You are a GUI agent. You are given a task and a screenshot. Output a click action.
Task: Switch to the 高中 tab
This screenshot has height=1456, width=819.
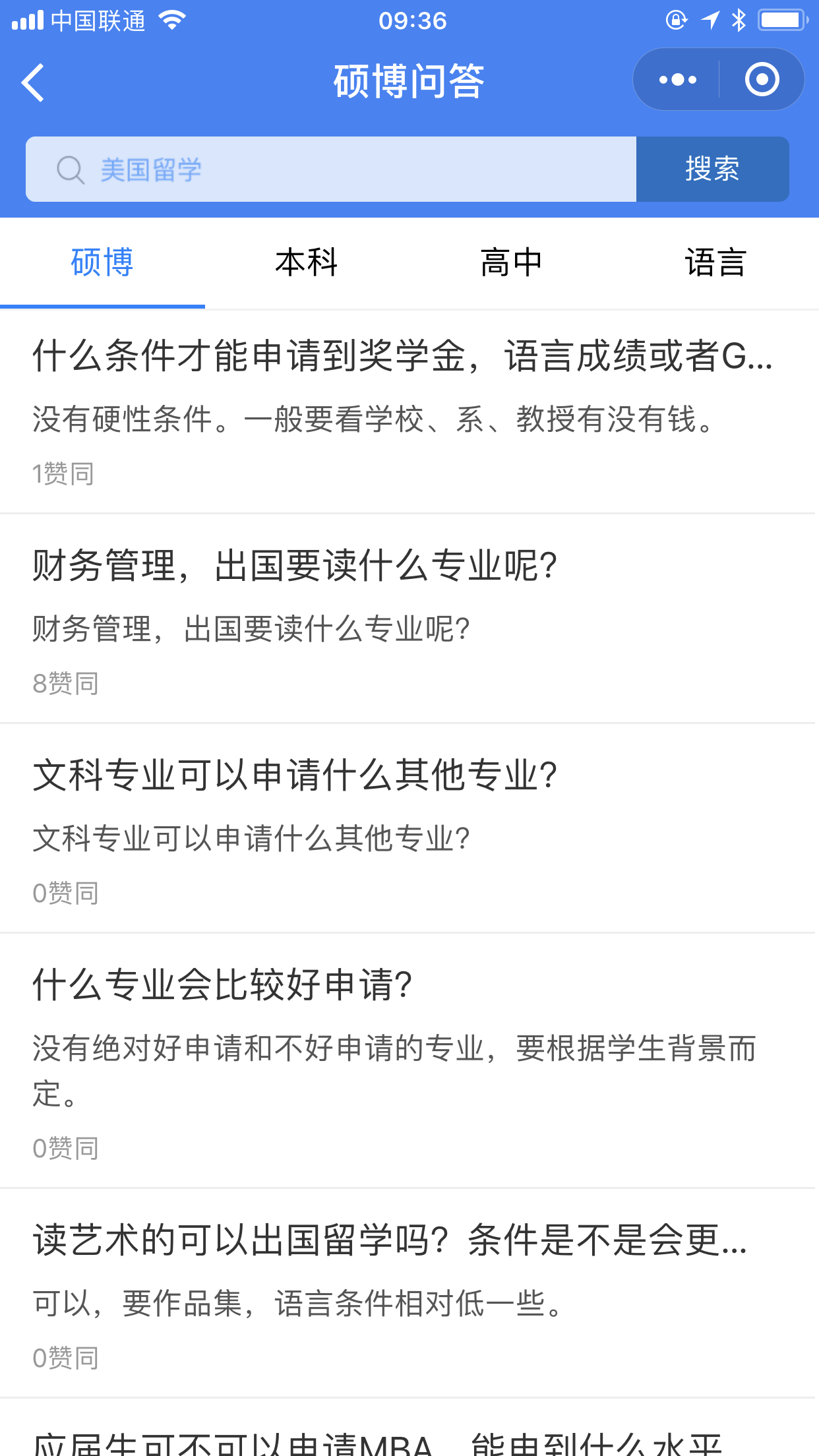point(511,263)
